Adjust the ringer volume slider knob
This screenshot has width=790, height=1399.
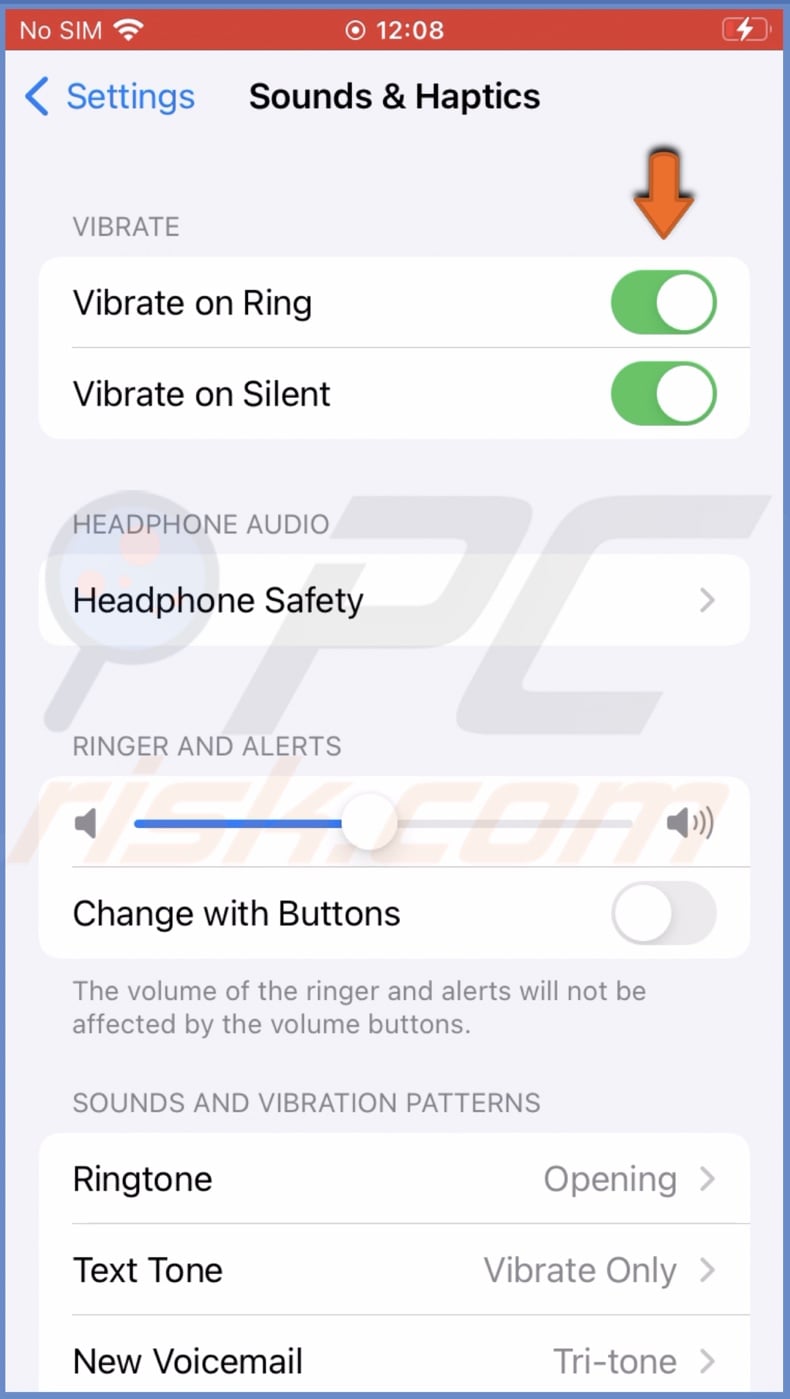[x=368, y=822]
